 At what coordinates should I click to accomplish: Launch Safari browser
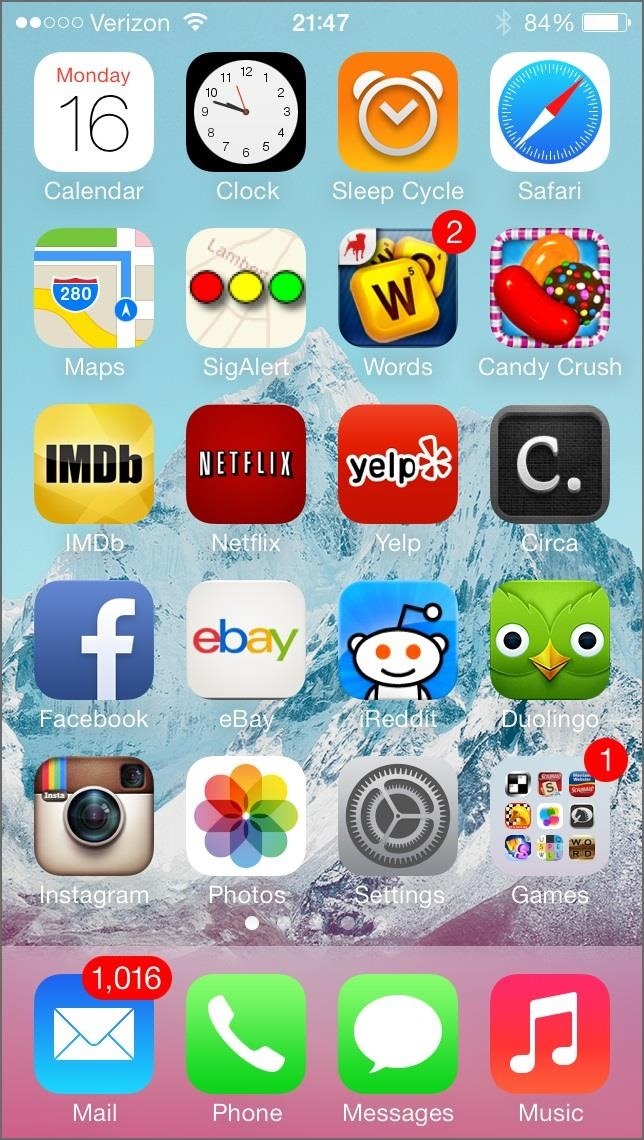(550, 112)
